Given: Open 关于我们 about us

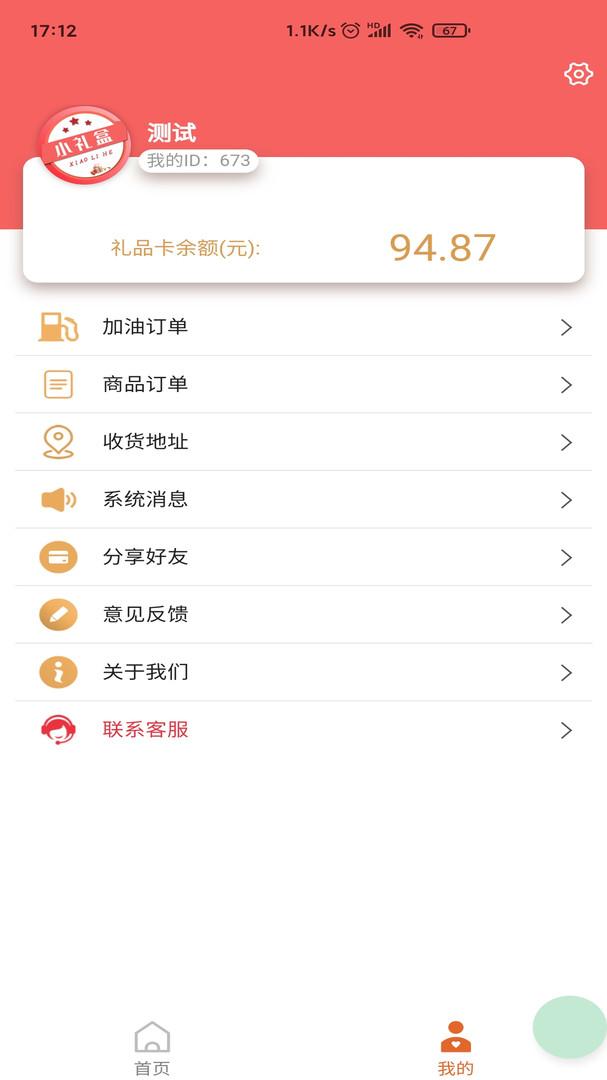Looking at the screenshot, I should coord(303,672).
